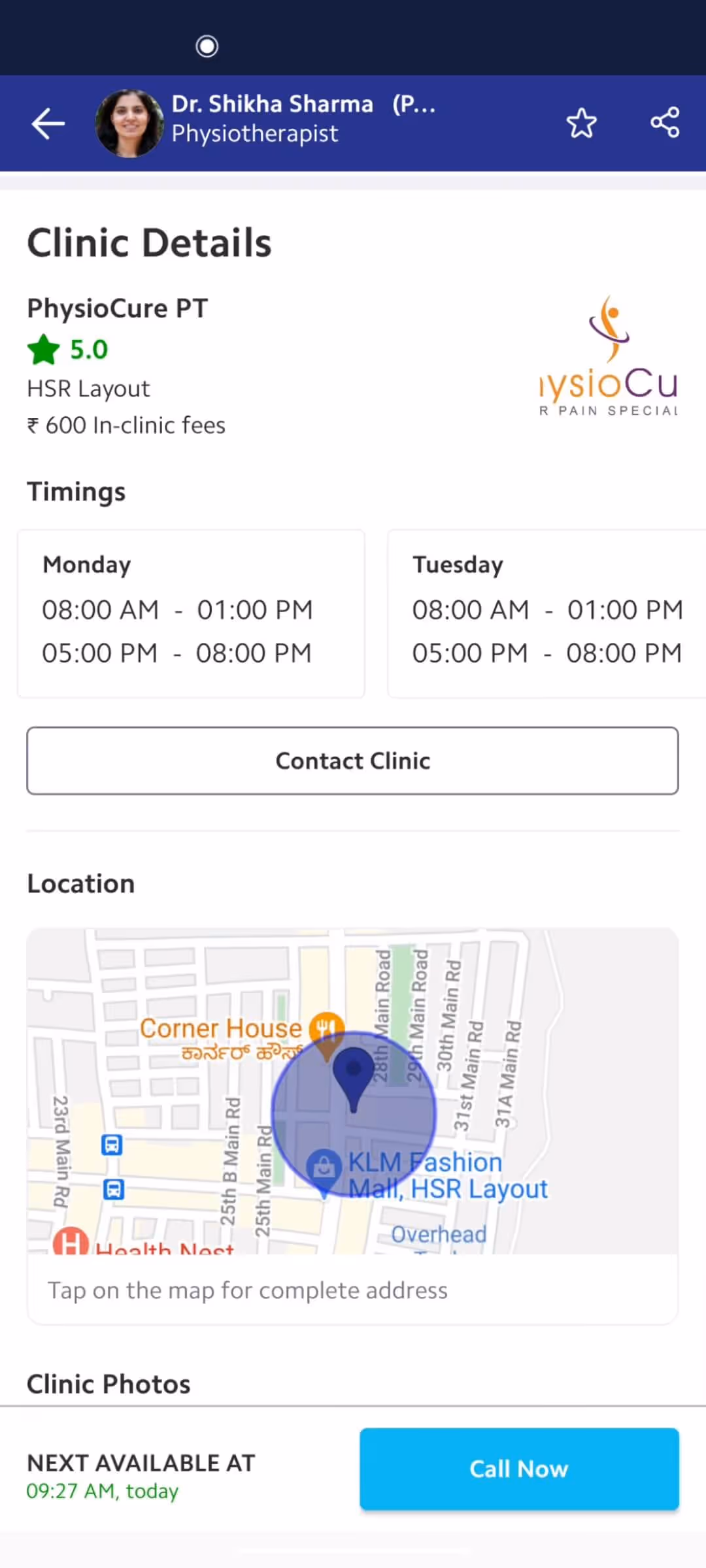Tap the Contact Clinic button
Image resolution: width=706 pixels, height=1568 pixels.
(352, 761)
